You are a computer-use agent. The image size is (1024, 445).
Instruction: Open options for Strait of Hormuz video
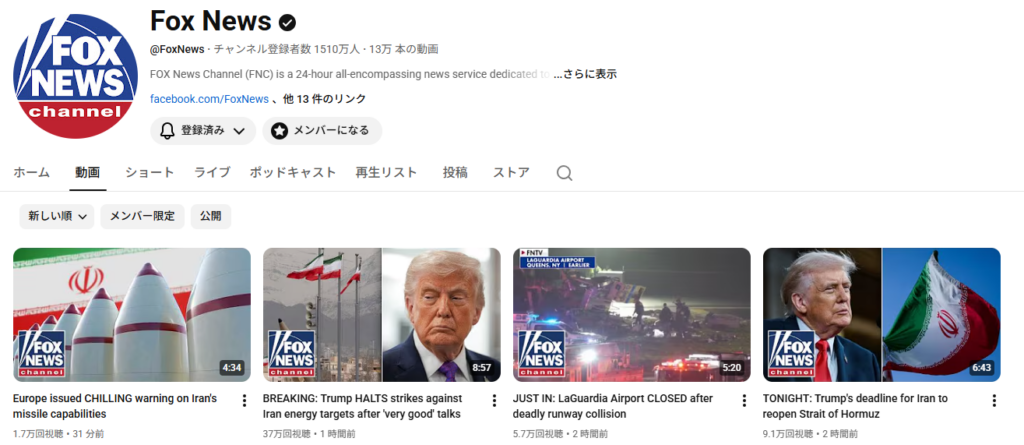994,401
